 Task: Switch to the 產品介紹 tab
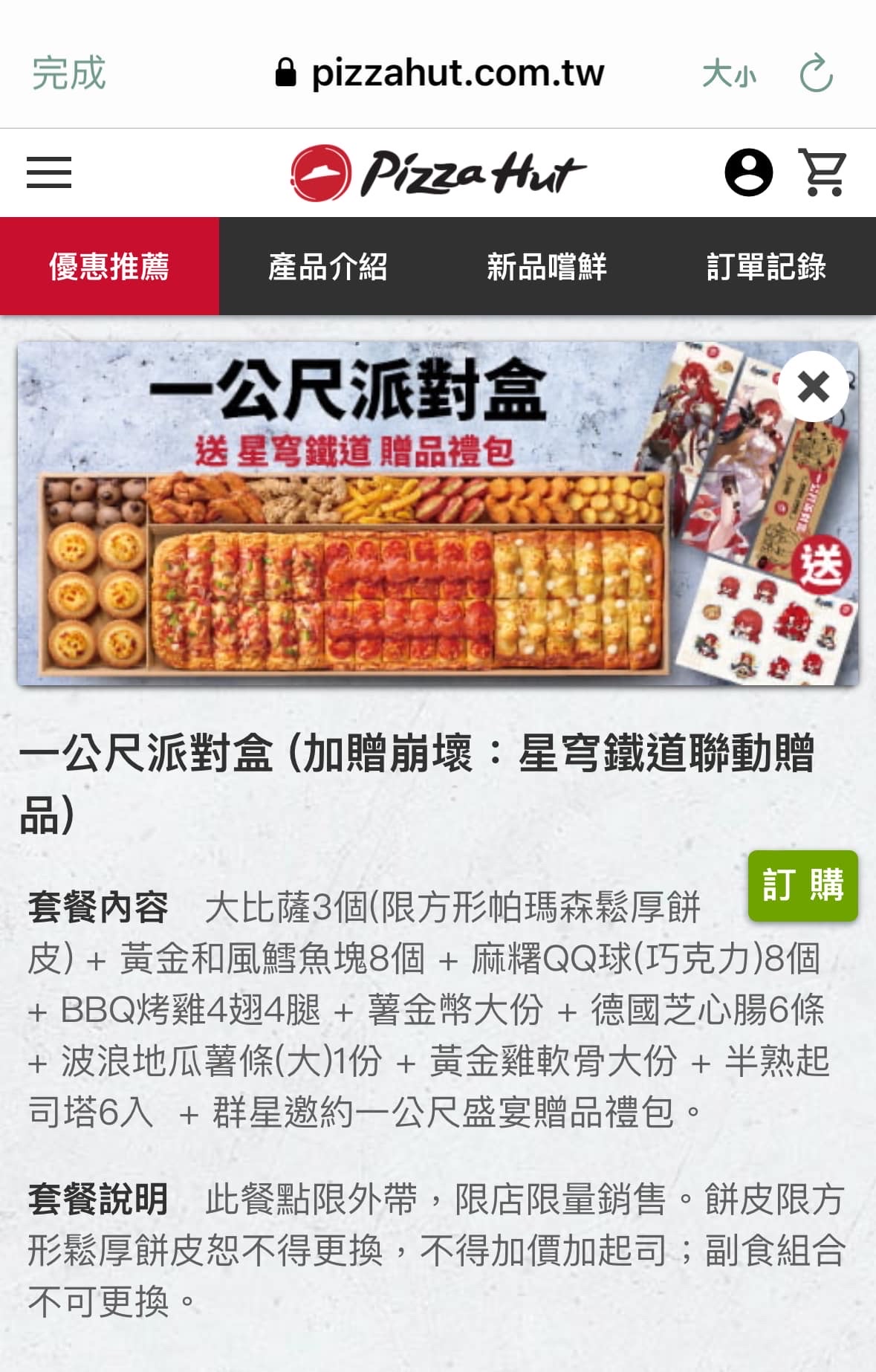328,266
